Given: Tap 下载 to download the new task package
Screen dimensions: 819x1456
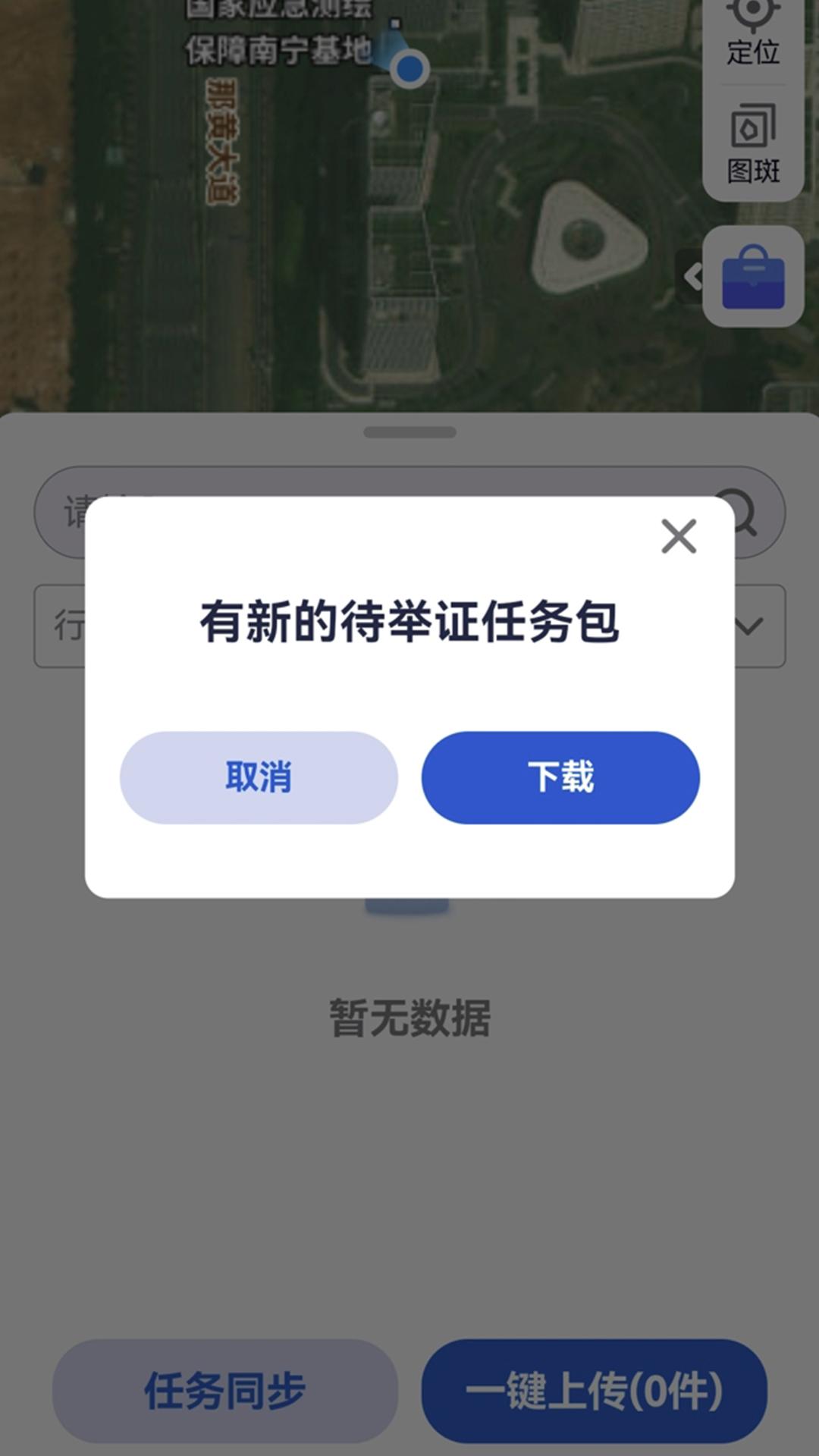Looking at the screenshot, I should [561, 777].
